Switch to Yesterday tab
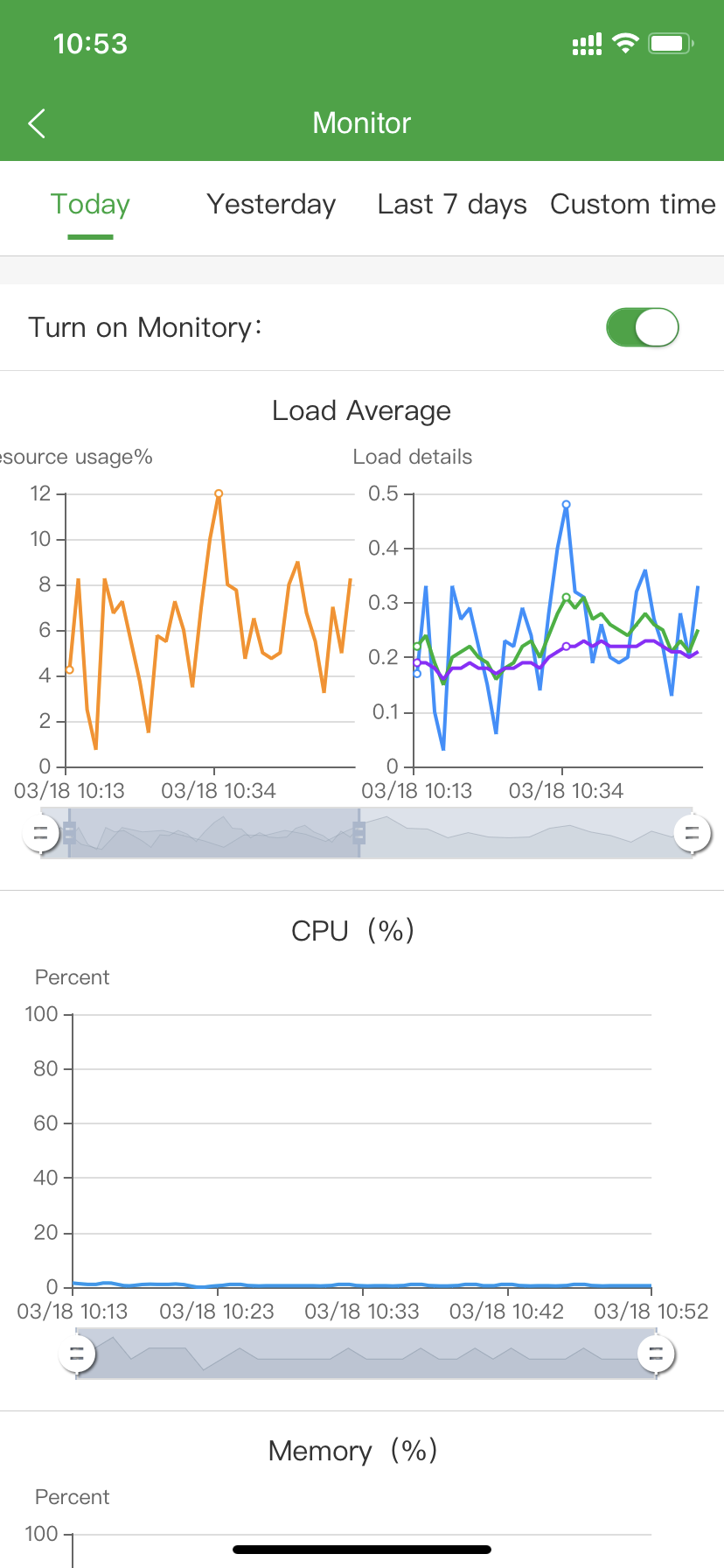 coord(271,205)
